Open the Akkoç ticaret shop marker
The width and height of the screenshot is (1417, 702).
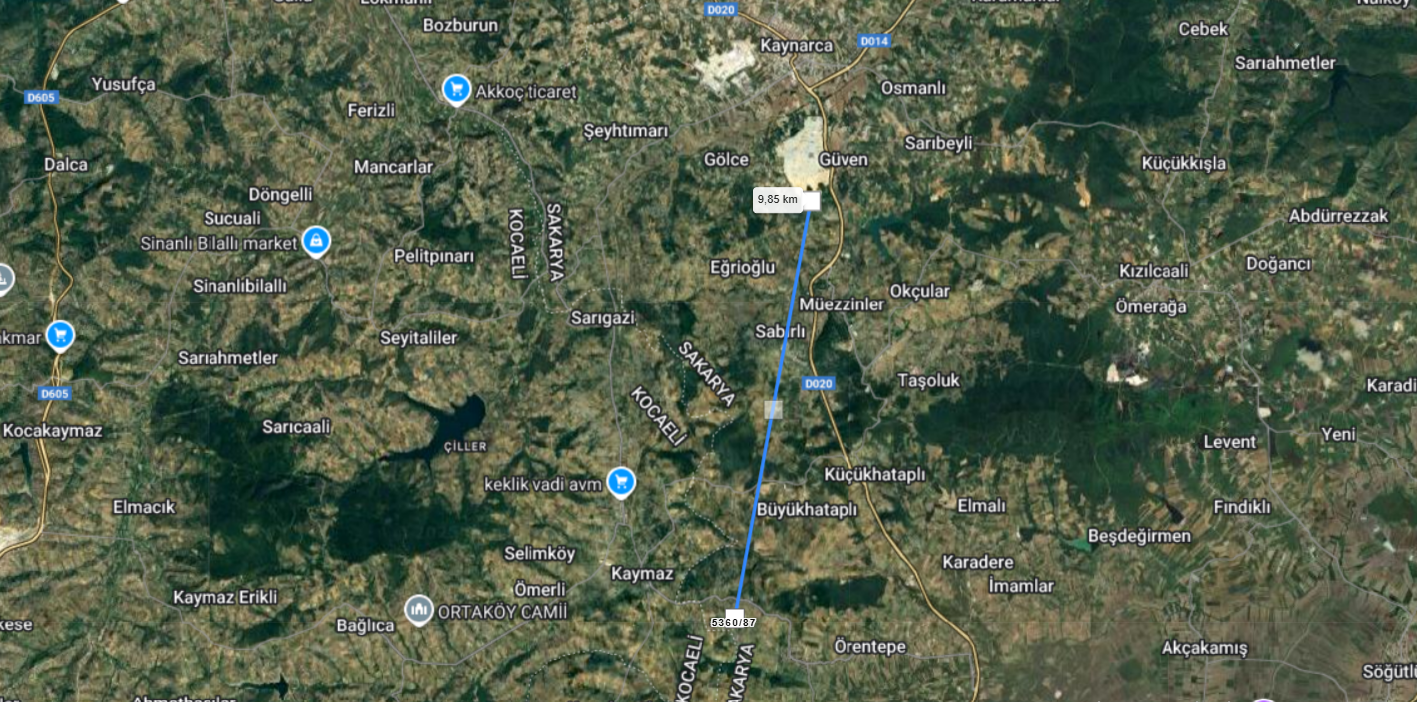point(457,90)
